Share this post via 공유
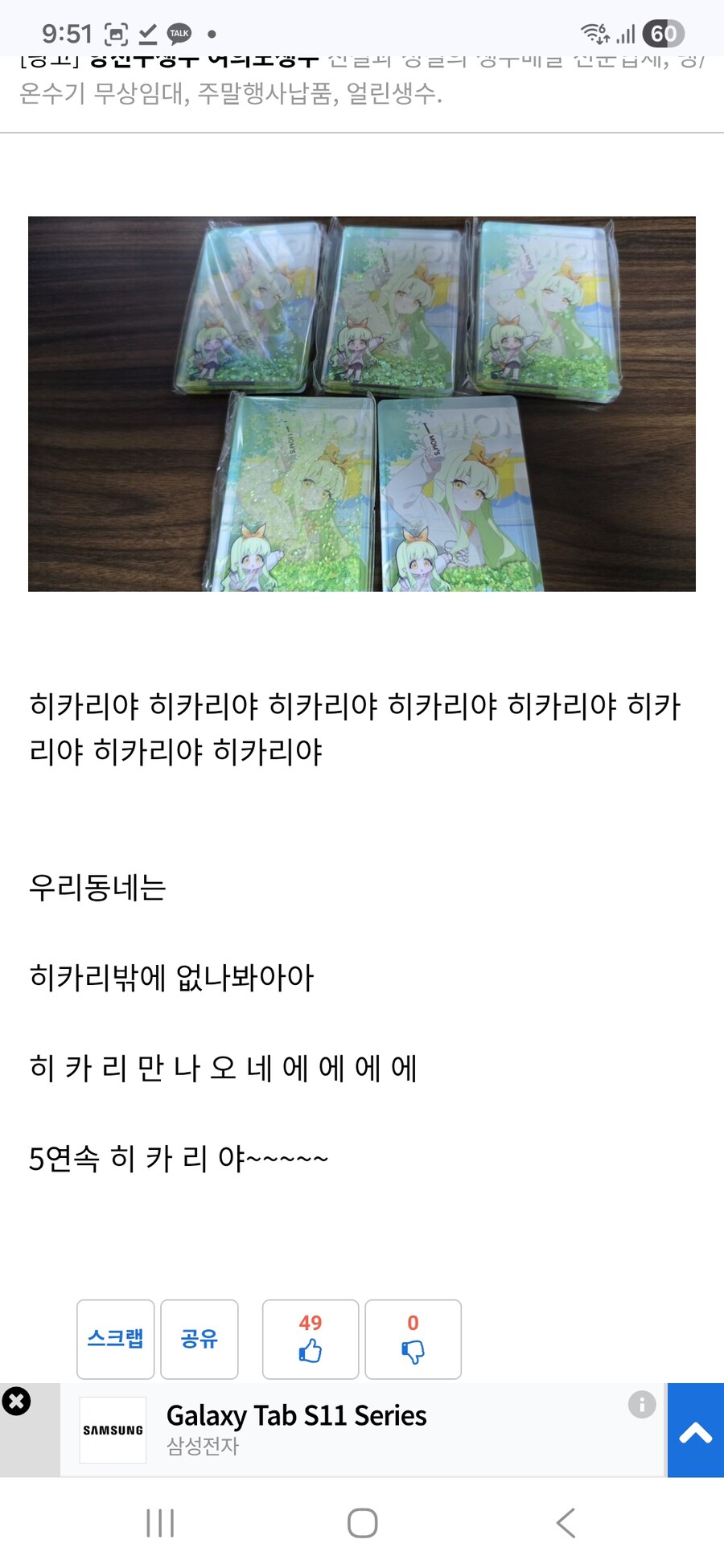Screen dimensions: 724x1568 click(x=200, y=1339)
